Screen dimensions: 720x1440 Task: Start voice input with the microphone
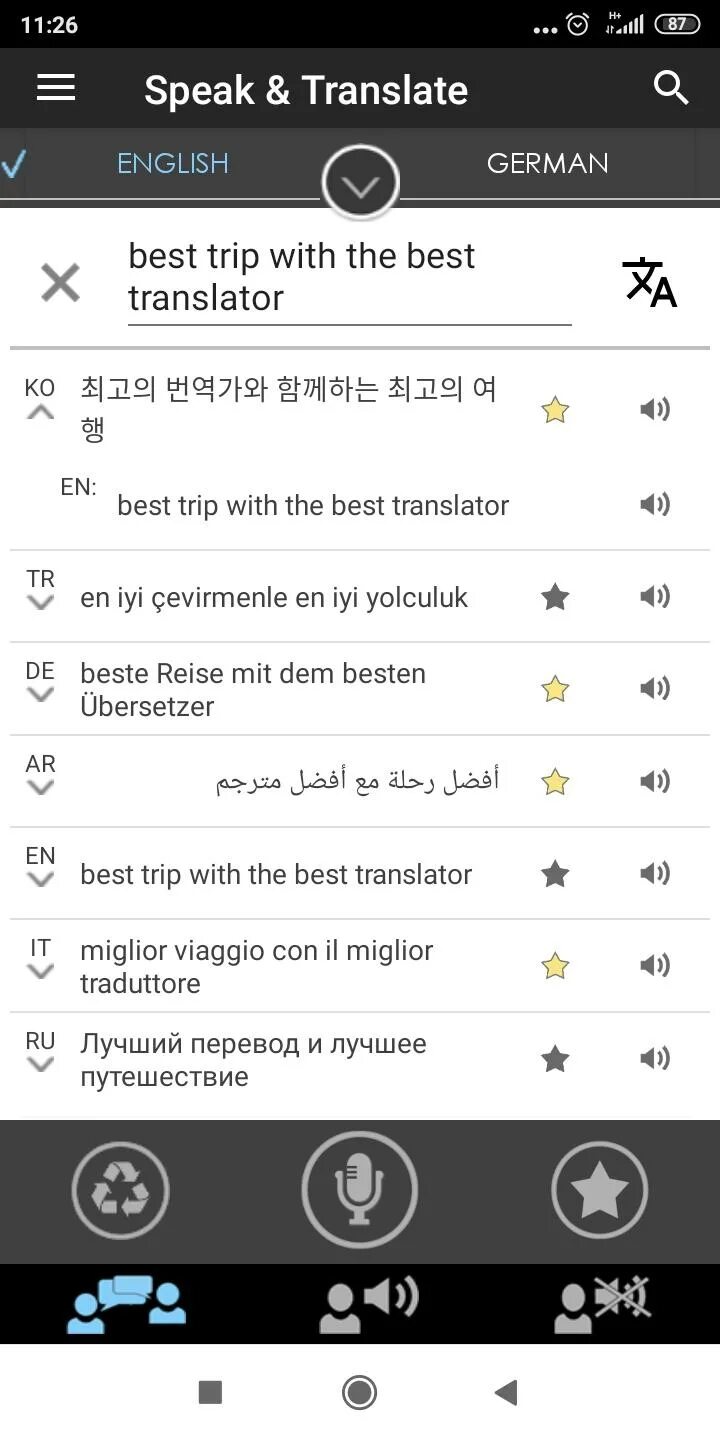360,1190
